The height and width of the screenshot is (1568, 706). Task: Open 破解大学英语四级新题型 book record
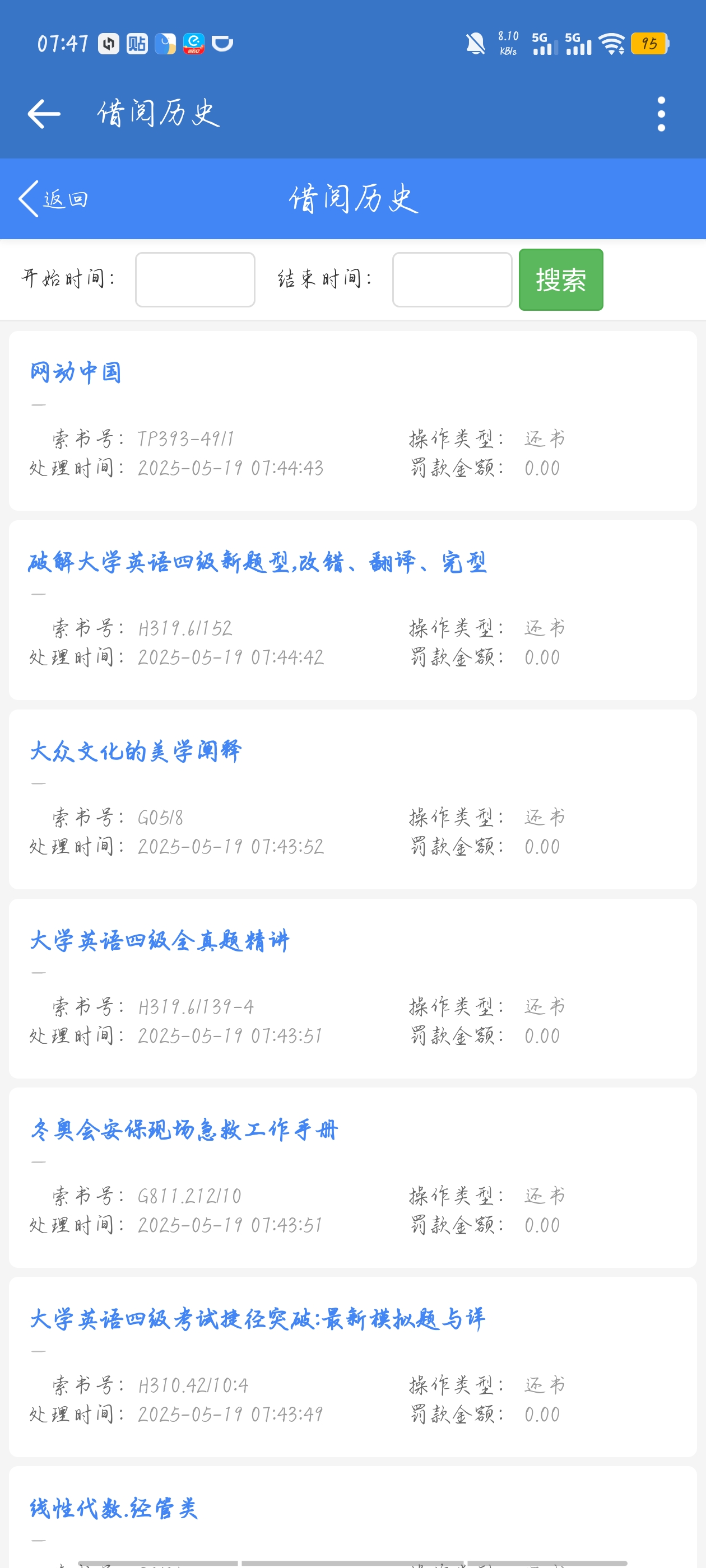(x=257, y=562)
